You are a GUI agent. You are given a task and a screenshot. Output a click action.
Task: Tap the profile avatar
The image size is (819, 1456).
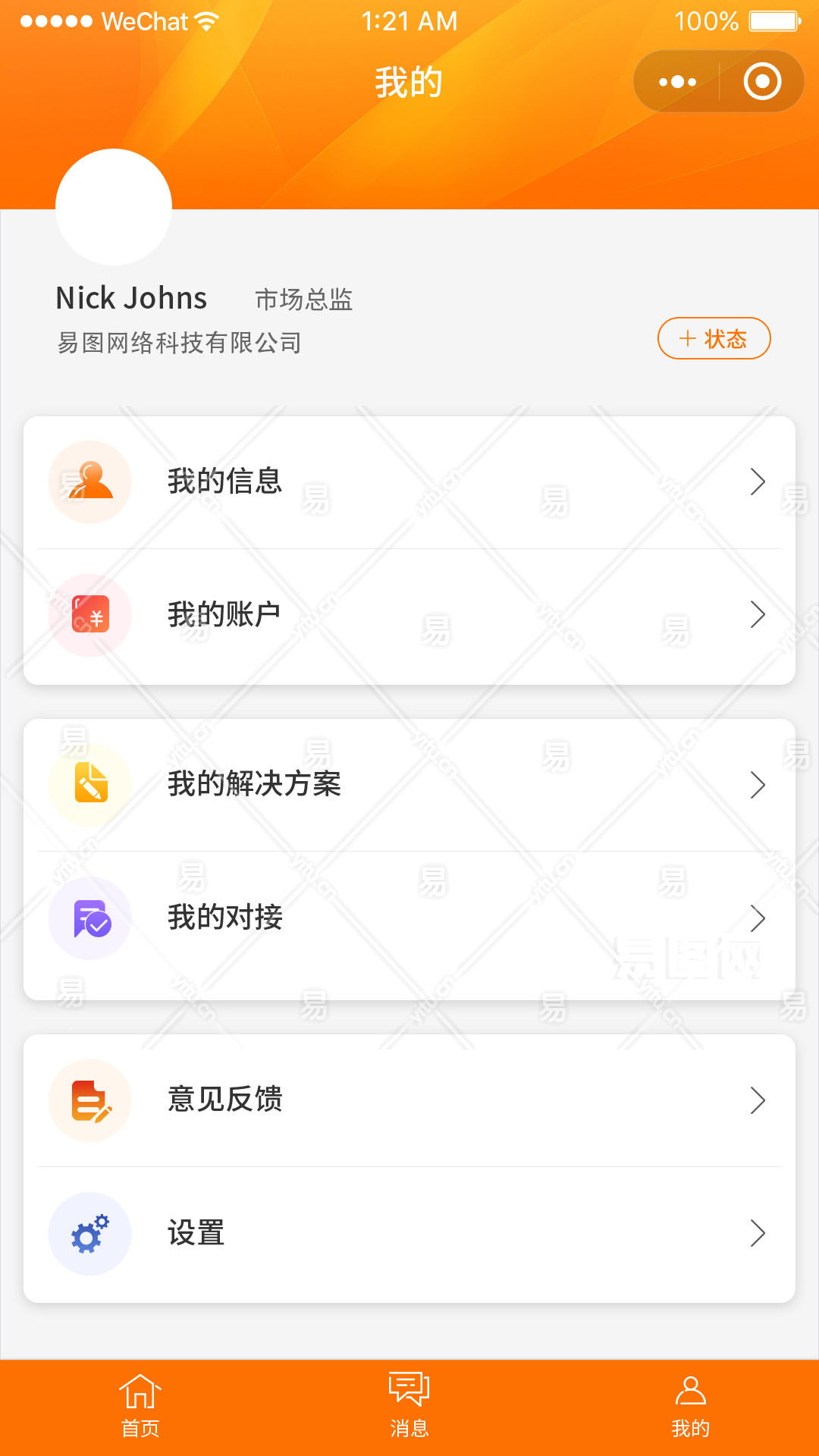[x=114, y=207]
